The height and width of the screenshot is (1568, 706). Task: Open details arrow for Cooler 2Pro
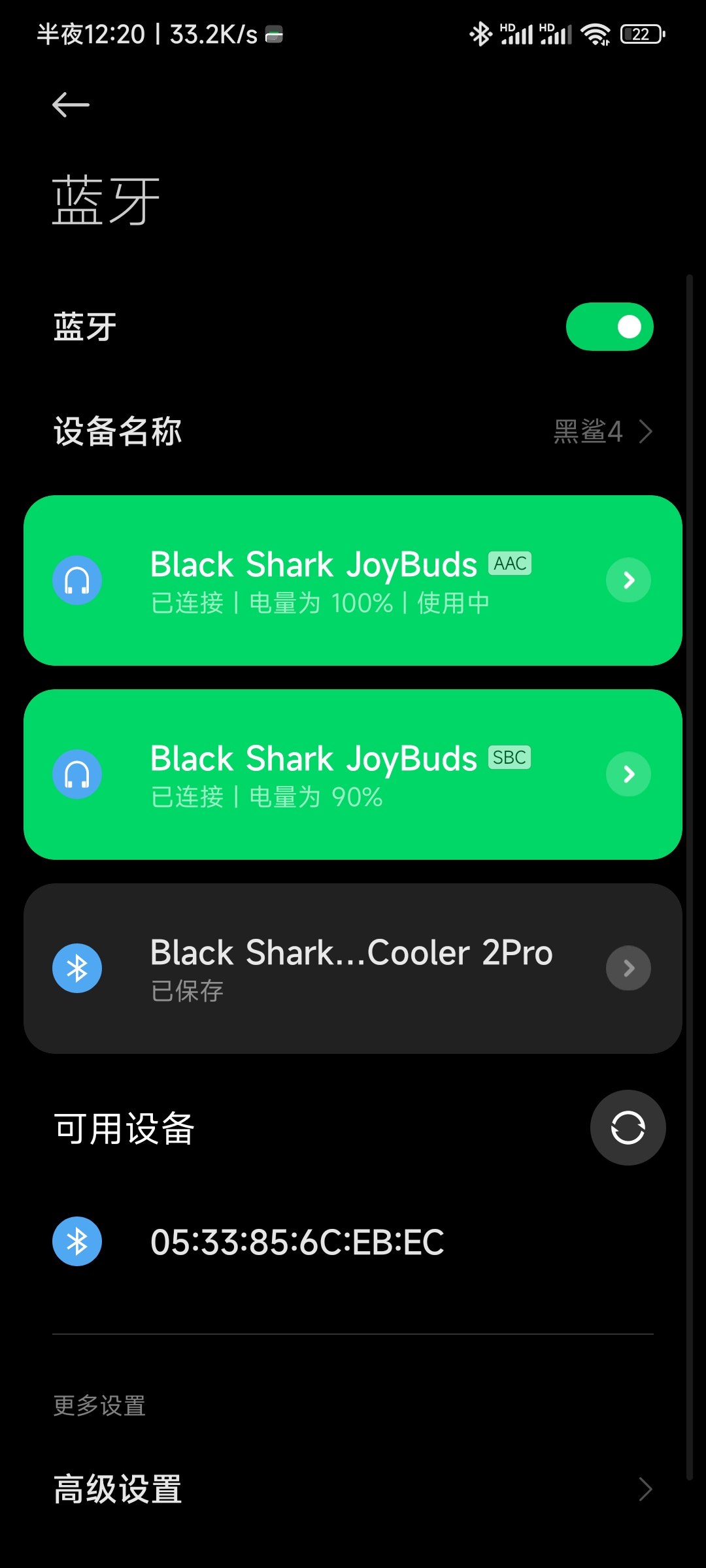(x=628, y=968)
